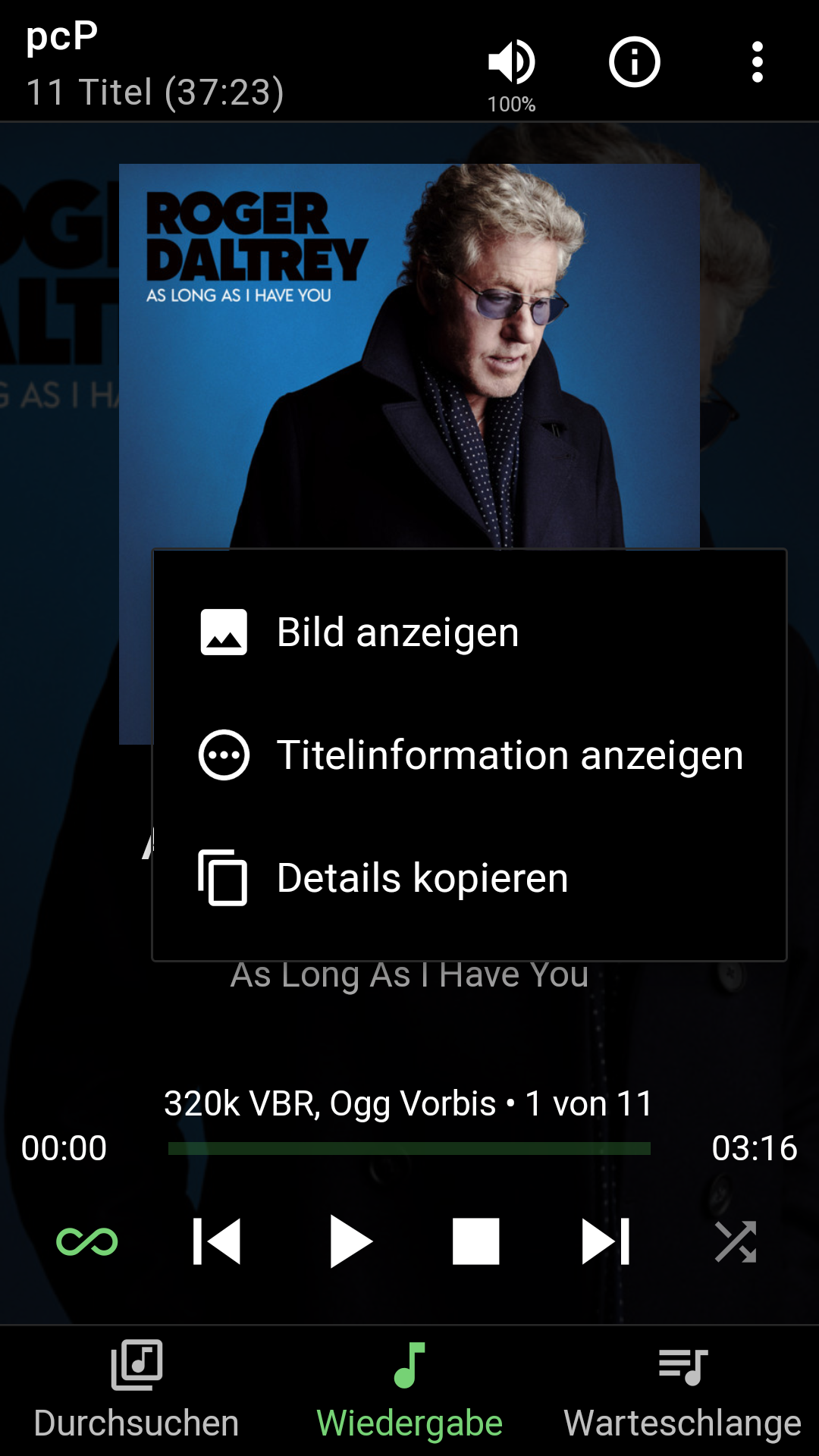Skip to the next track
Screen dimensions: 819x1456
tap(605, 1241)
